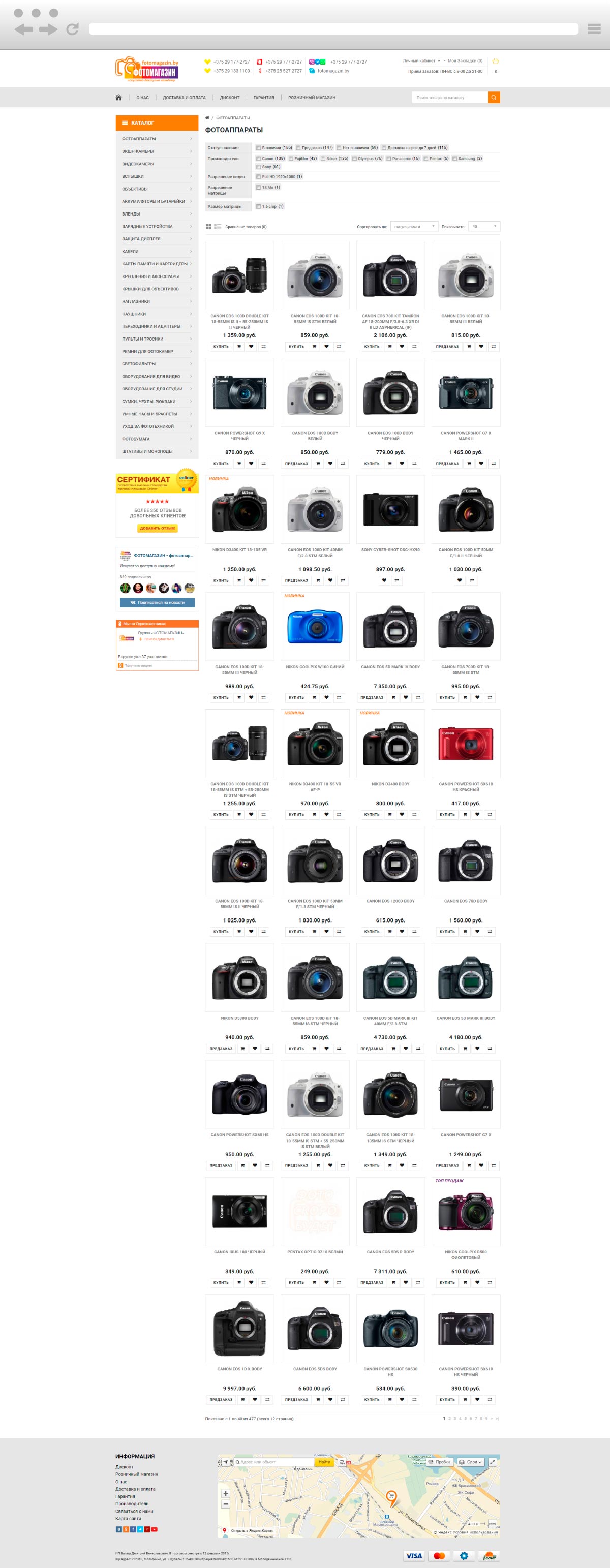
Task: Expand the sort by popularity dropdown
Action: 414,227
